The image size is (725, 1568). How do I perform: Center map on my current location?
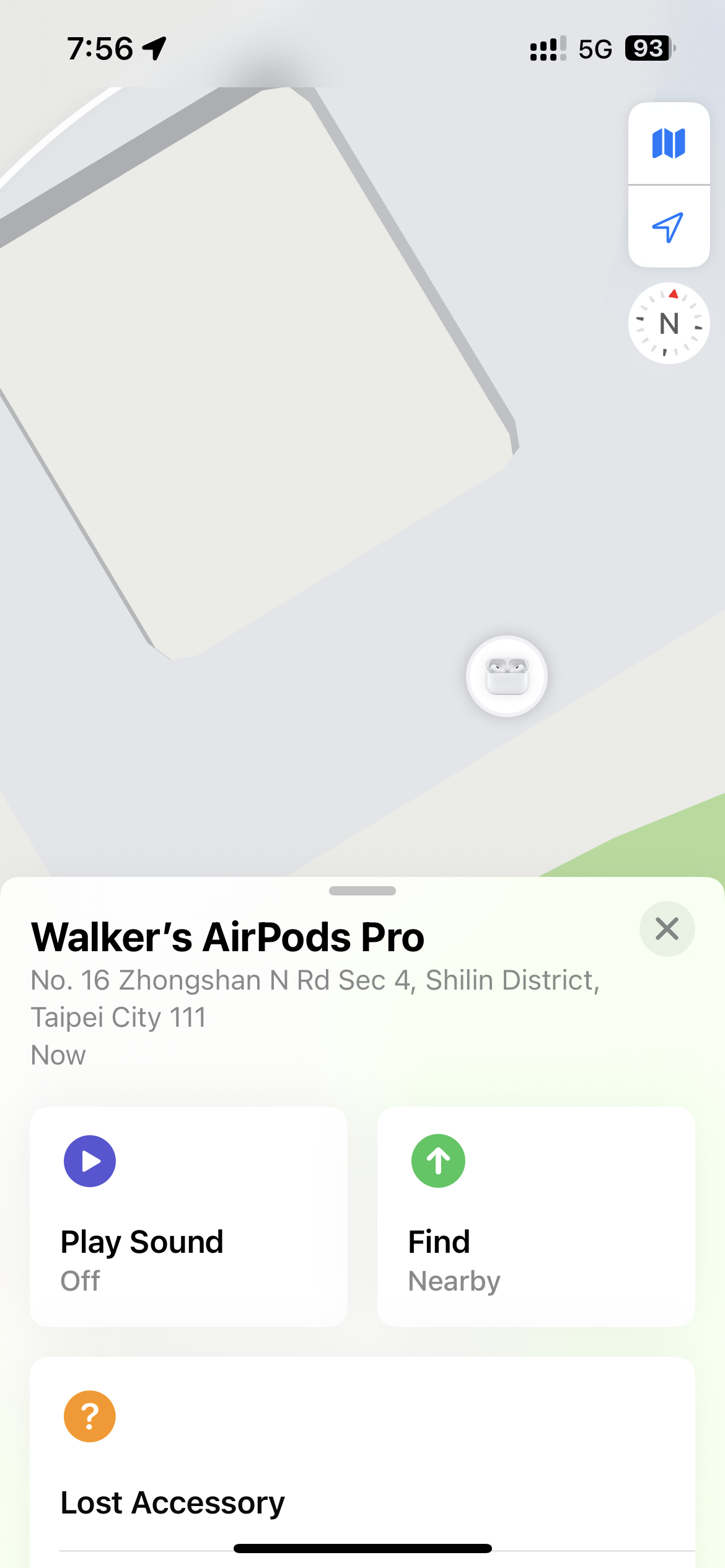coord(669,227)
